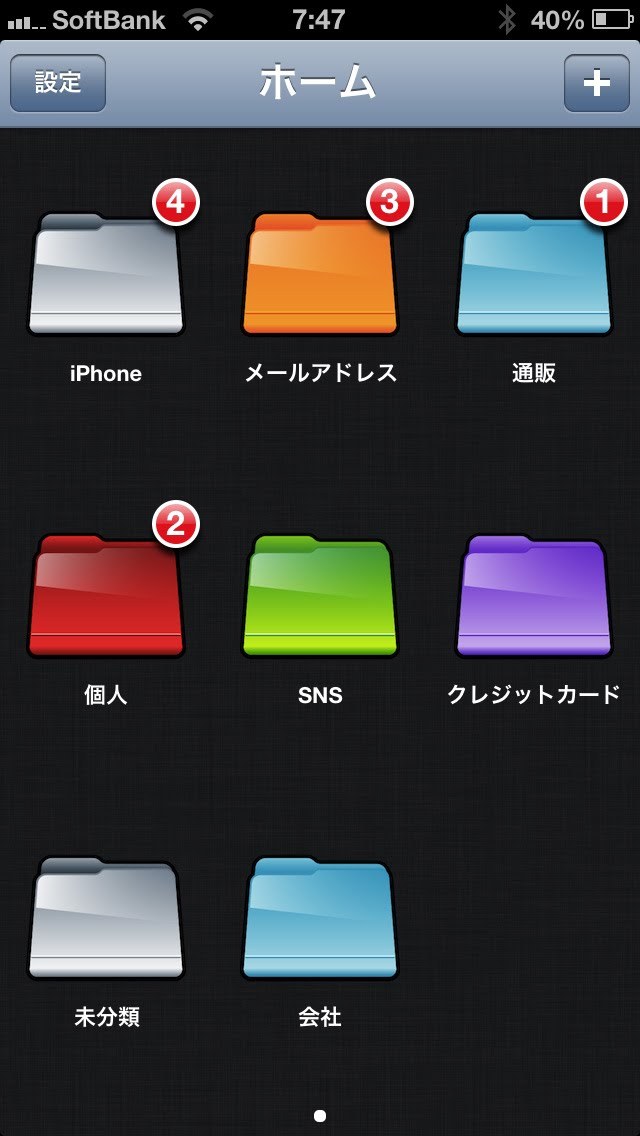The height and width of the screenshot is (1136, 640).
Task: Open the 未分類 folder
Action: point(106,919)
